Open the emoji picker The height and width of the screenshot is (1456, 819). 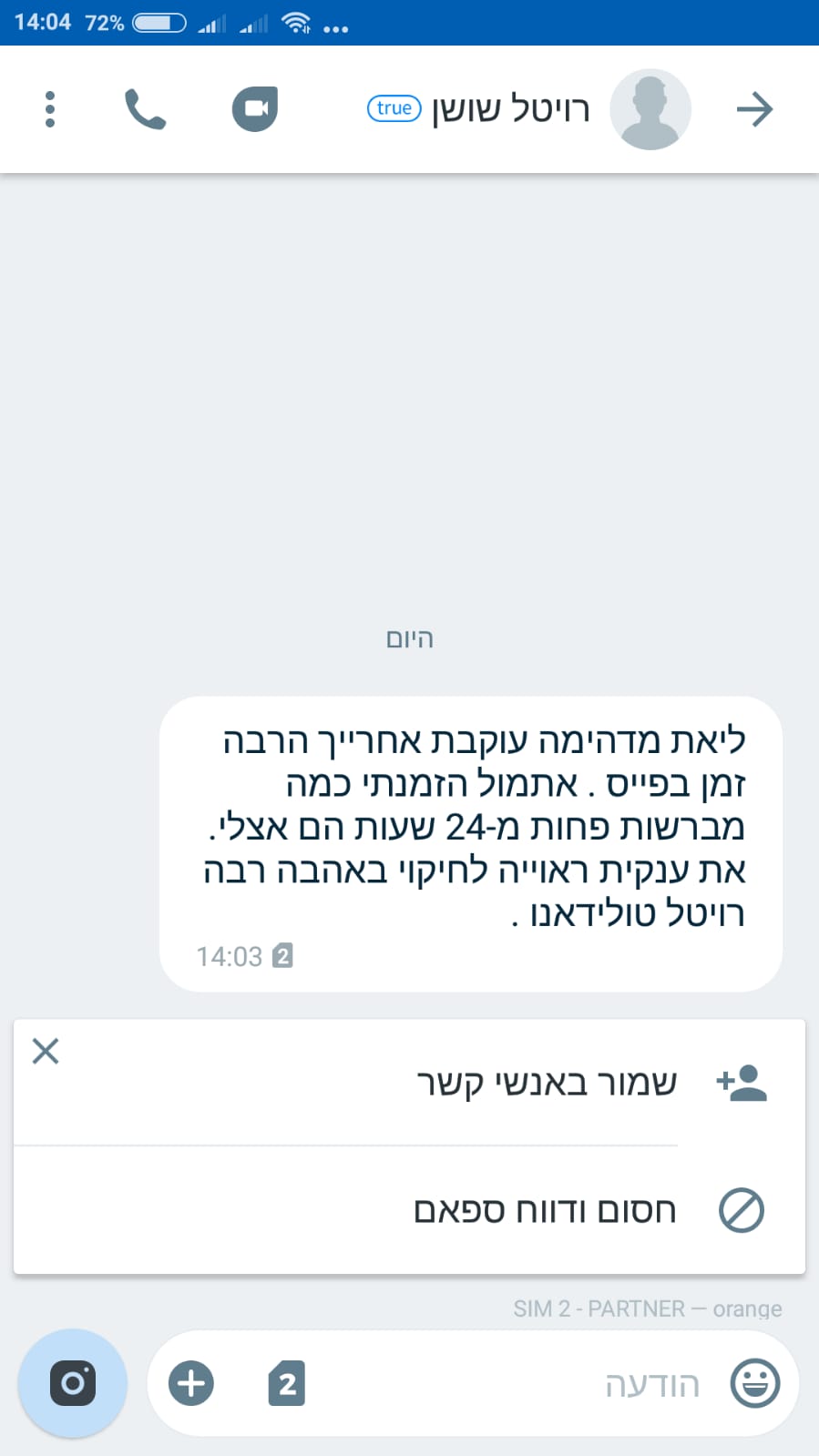pos(755,1383)
